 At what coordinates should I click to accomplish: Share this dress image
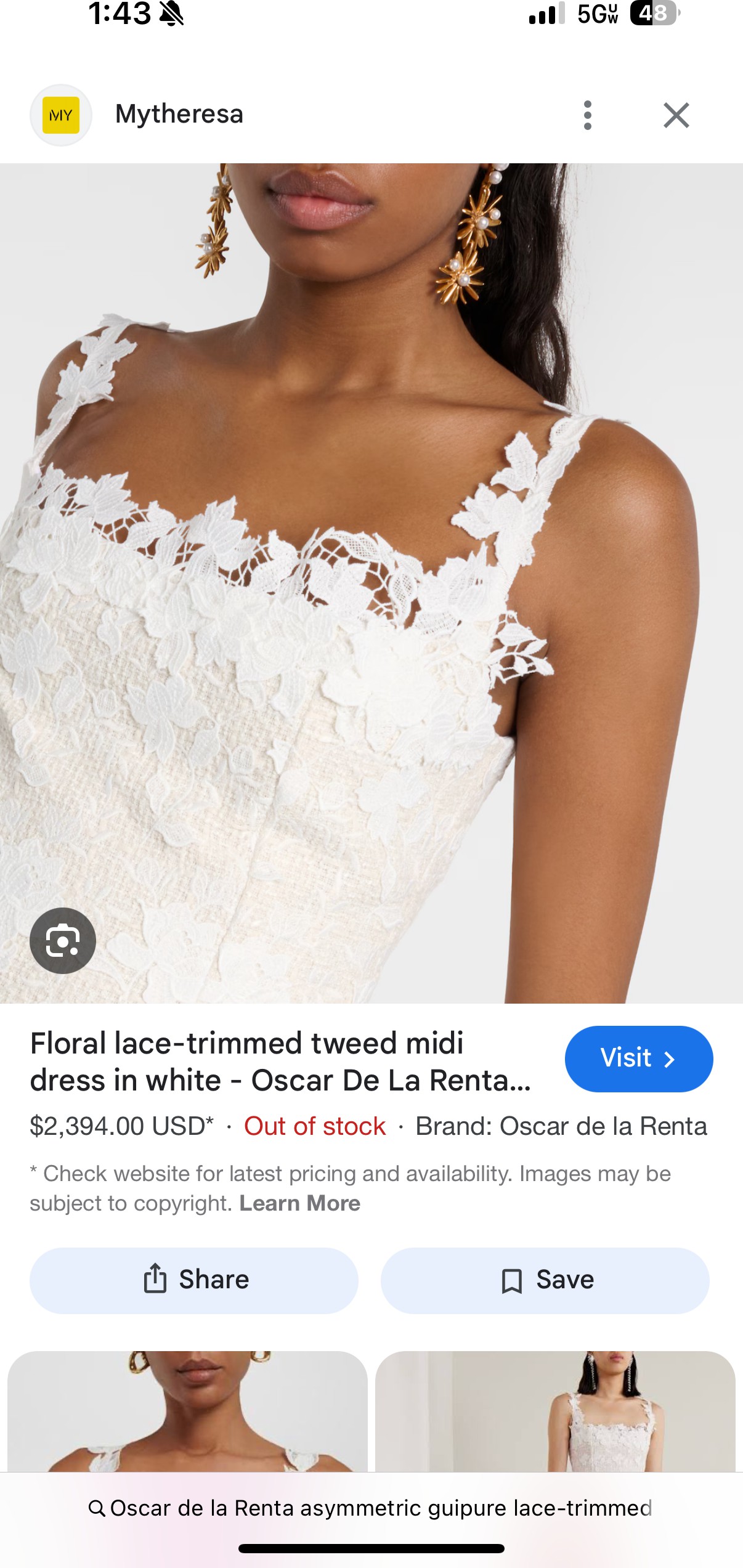[x=194, y=1280]
